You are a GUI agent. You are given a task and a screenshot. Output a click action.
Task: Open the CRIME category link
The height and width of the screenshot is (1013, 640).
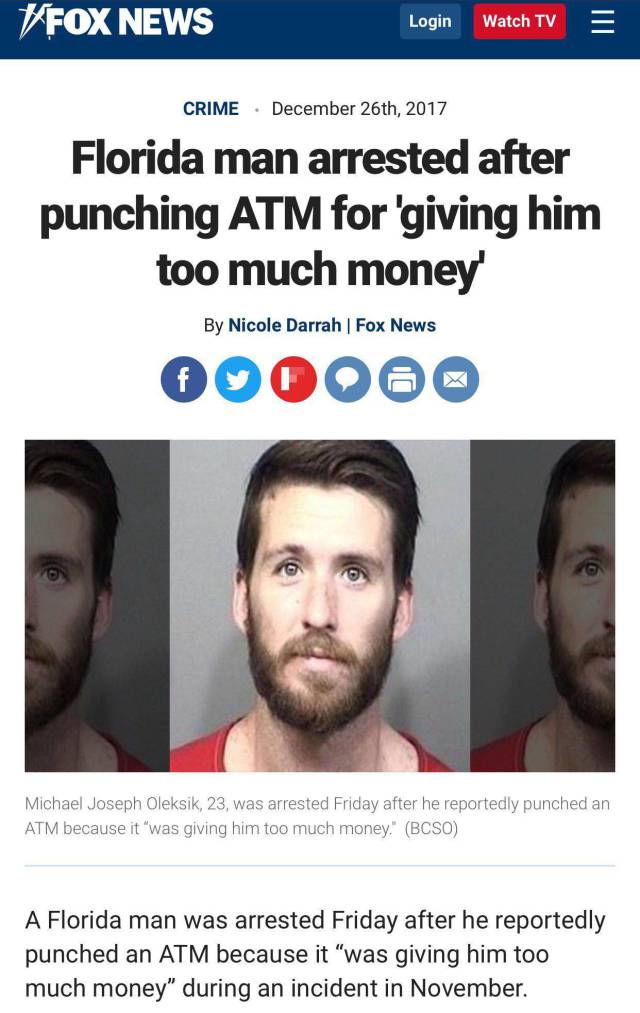(210, 108)
